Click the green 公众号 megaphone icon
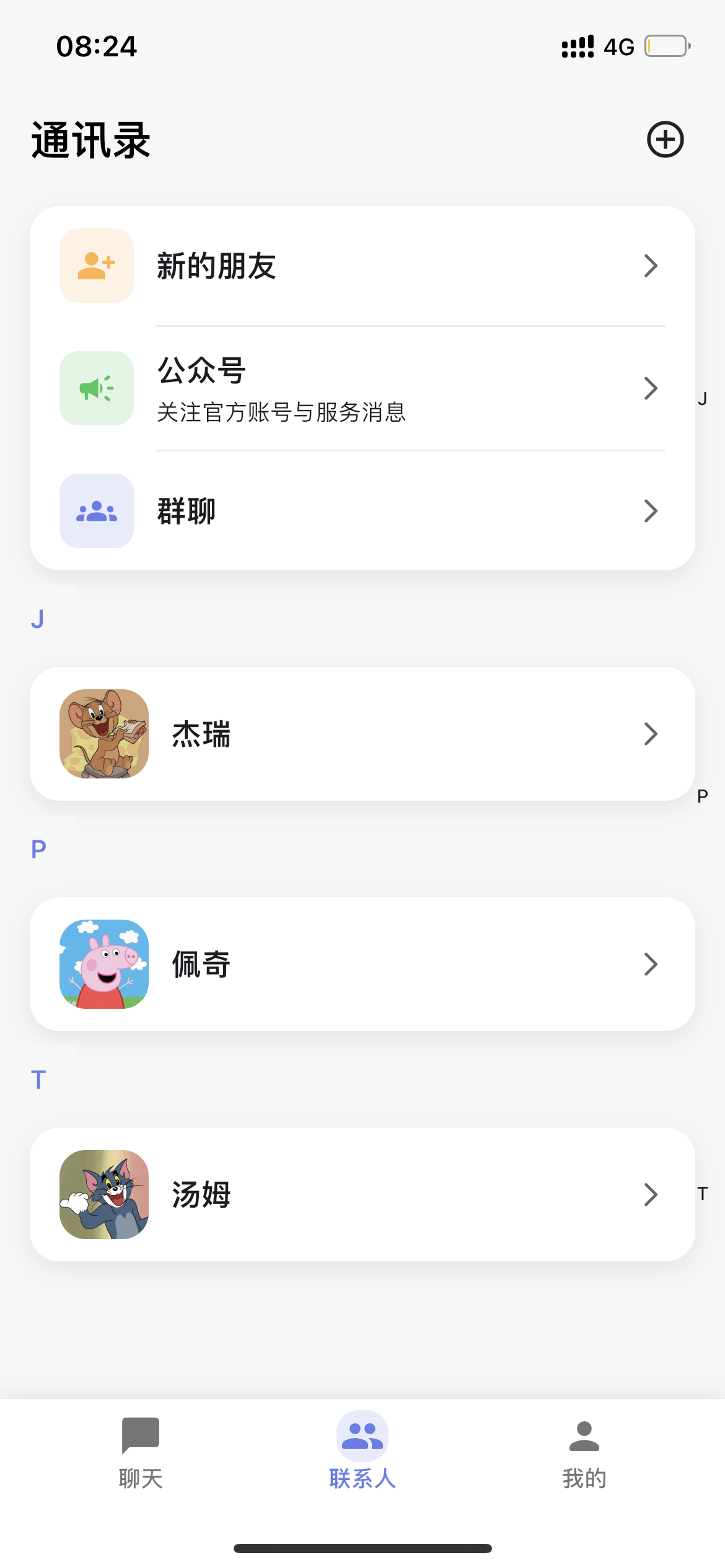Image resolution: width=725 pixels, height=1568 pixels. coord(96,388)
